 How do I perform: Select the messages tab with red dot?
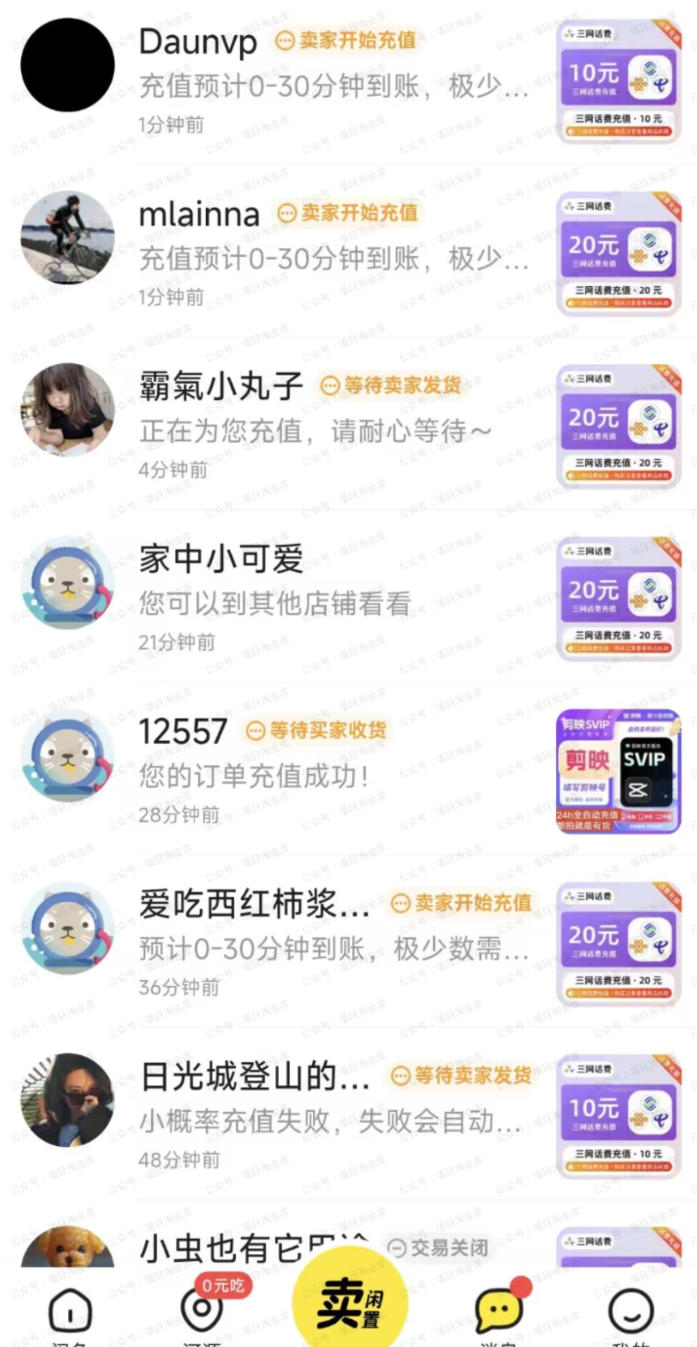[498, 1310]
